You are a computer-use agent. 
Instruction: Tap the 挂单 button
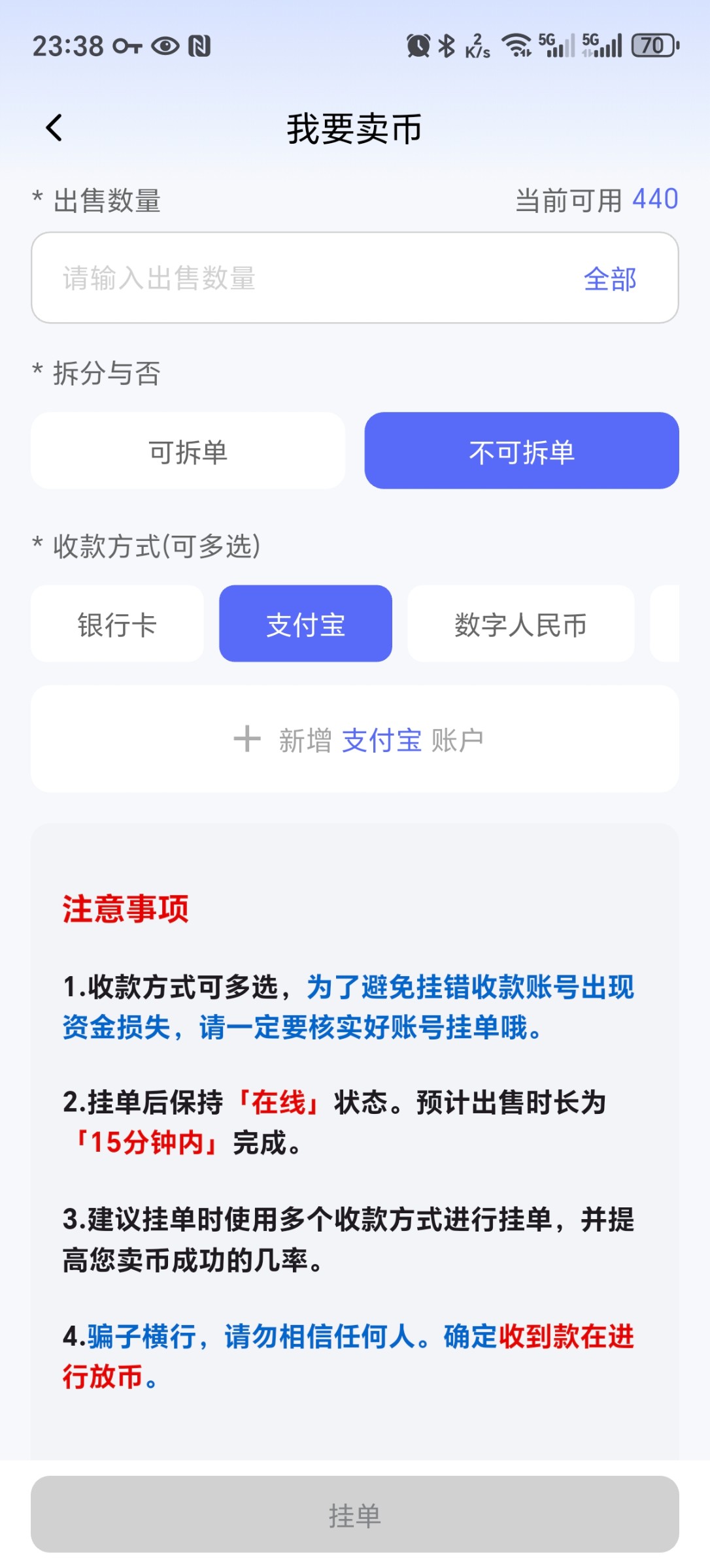point(354,1514)
